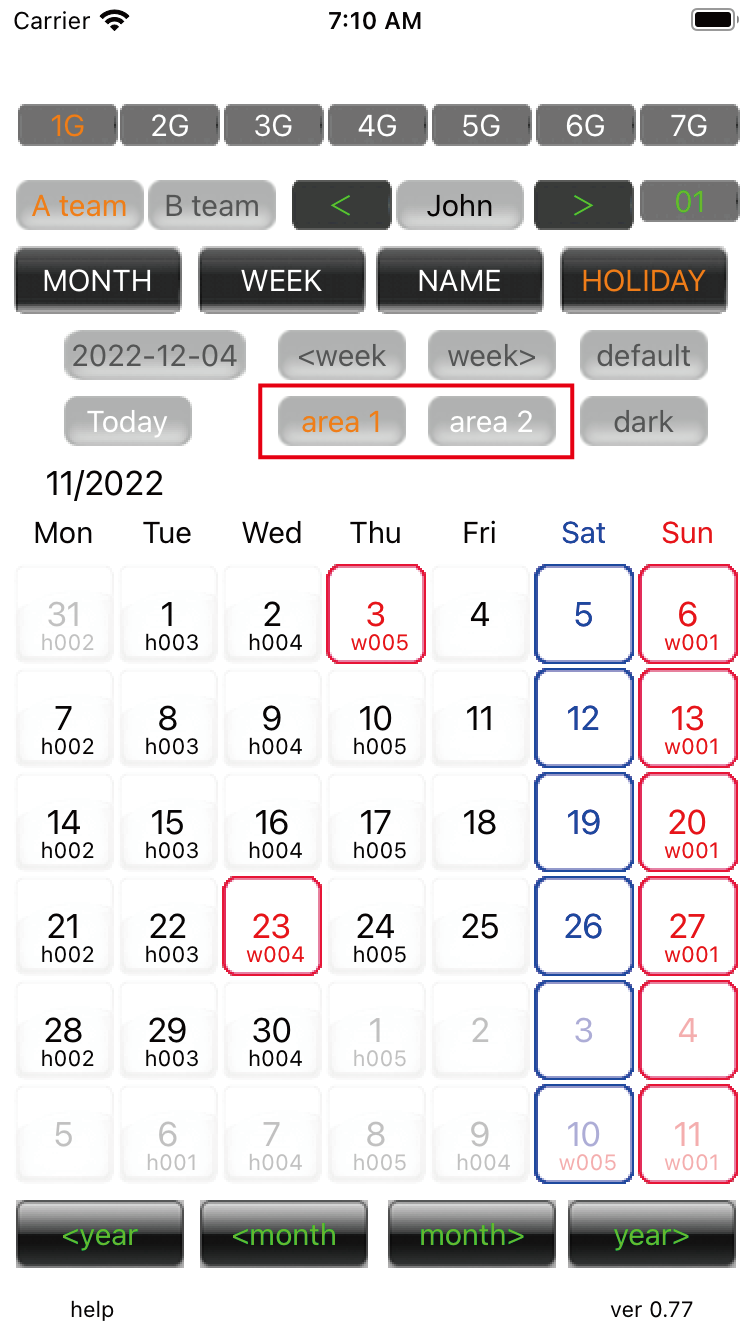Select the 7G group button
This screenshot has height=1334, width=750.
coord(689,126)
